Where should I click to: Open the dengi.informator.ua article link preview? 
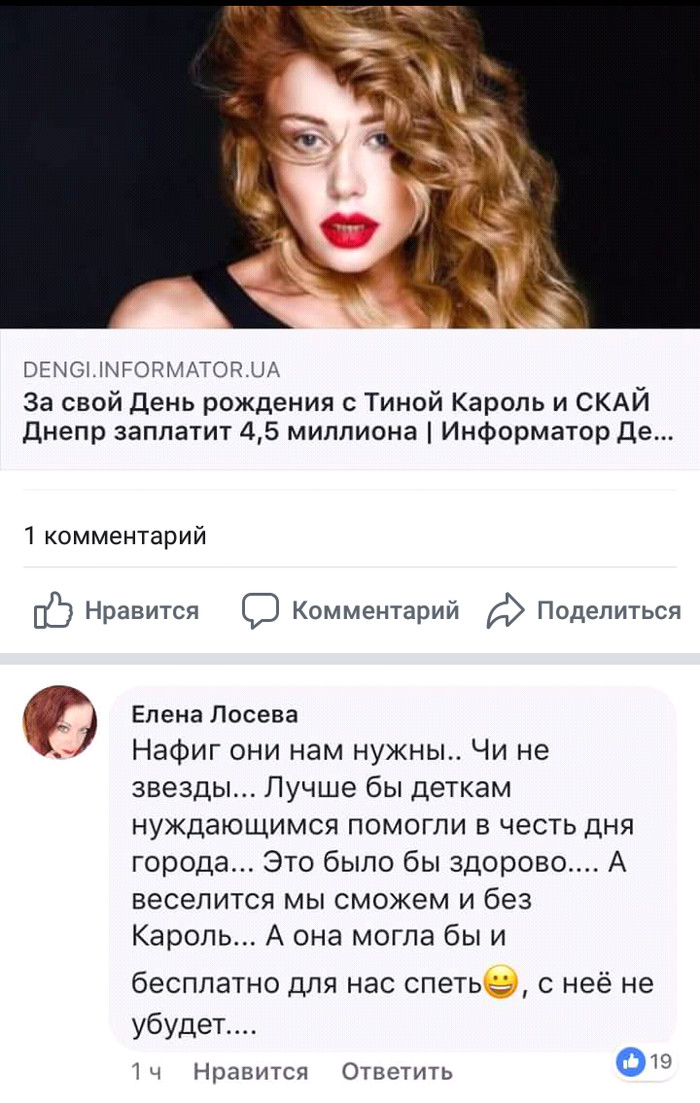(x=350, y=418)
